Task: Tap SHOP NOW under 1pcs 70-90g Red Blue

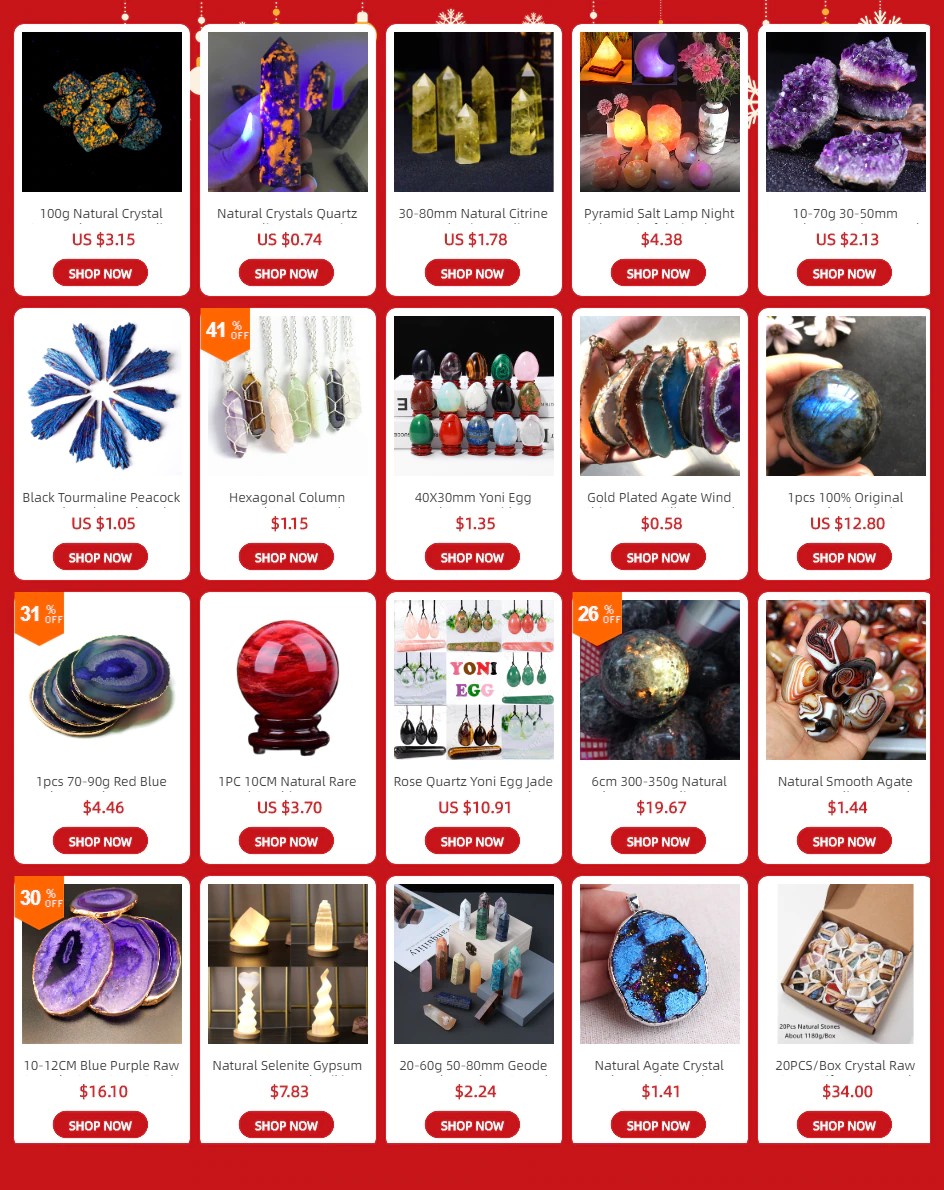Action: 100,841
